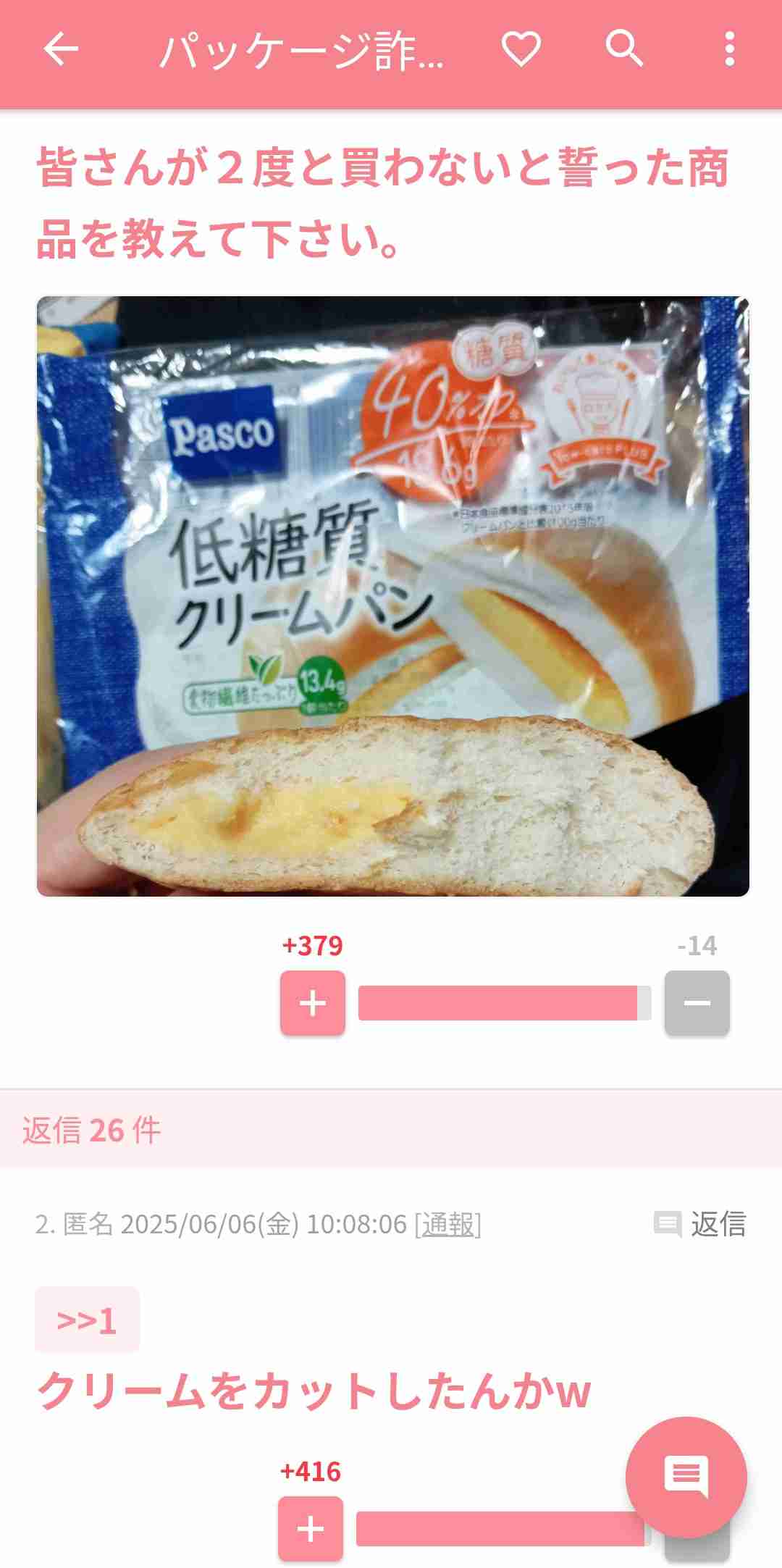
Task: Open the three-dot overflow menu
Action: [729, 50]
